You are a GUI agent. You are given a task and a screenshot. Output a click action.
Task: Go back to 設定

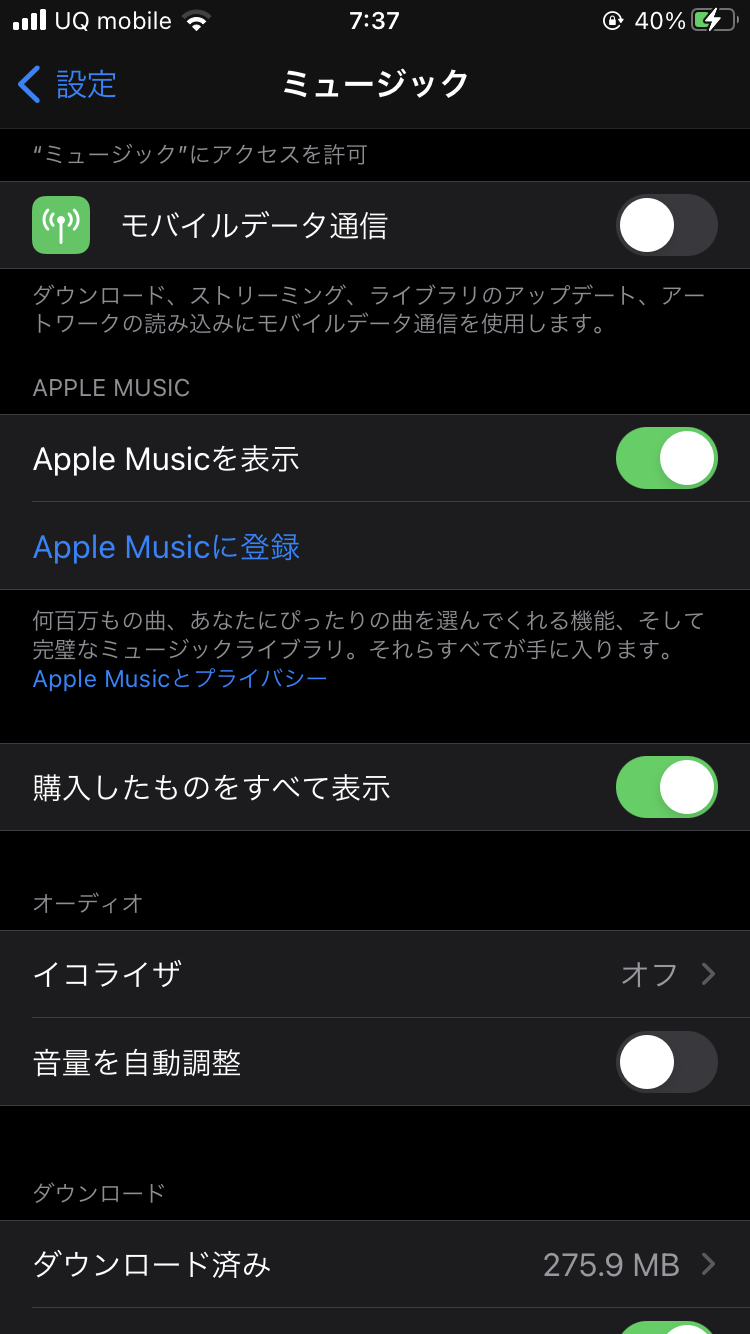point(68,84)
